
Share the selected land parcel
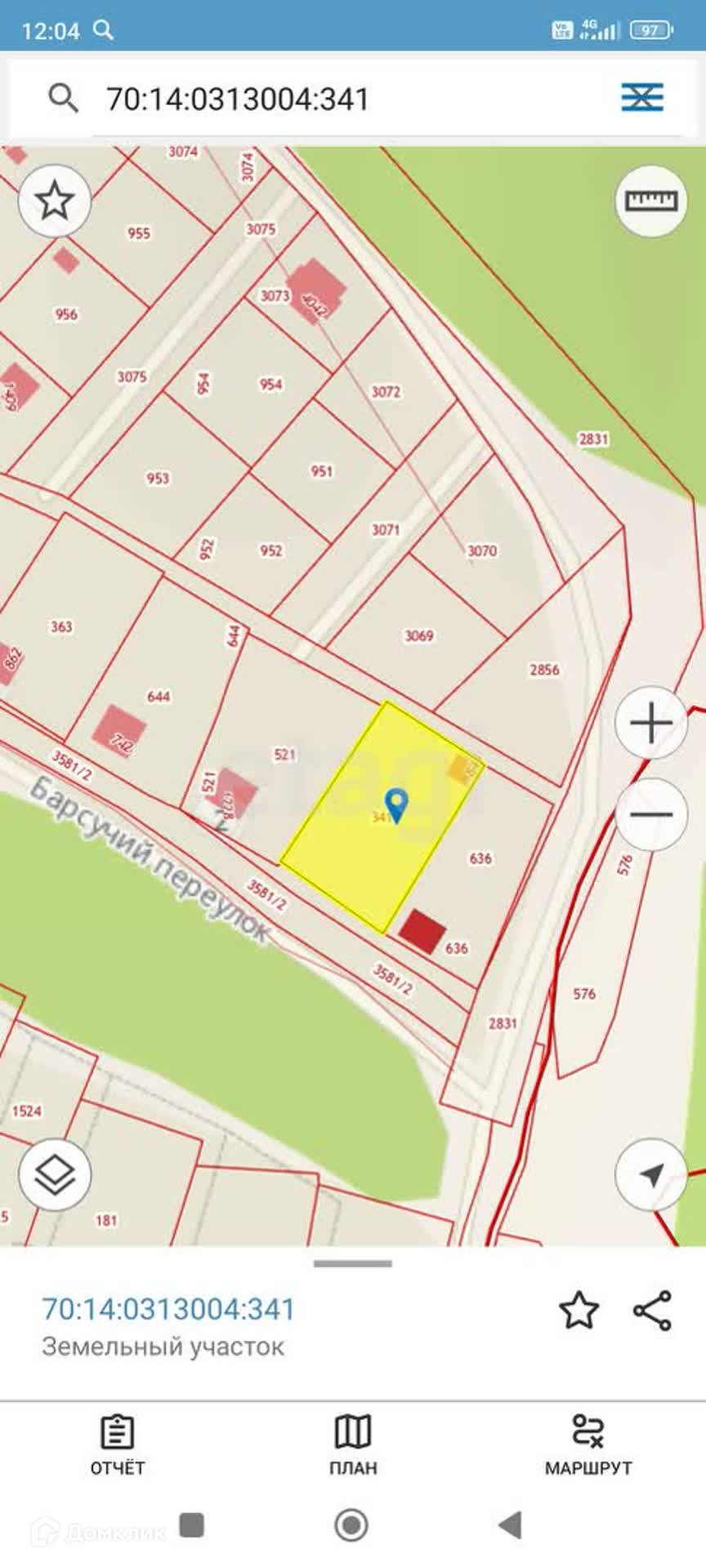(653, 1310)
